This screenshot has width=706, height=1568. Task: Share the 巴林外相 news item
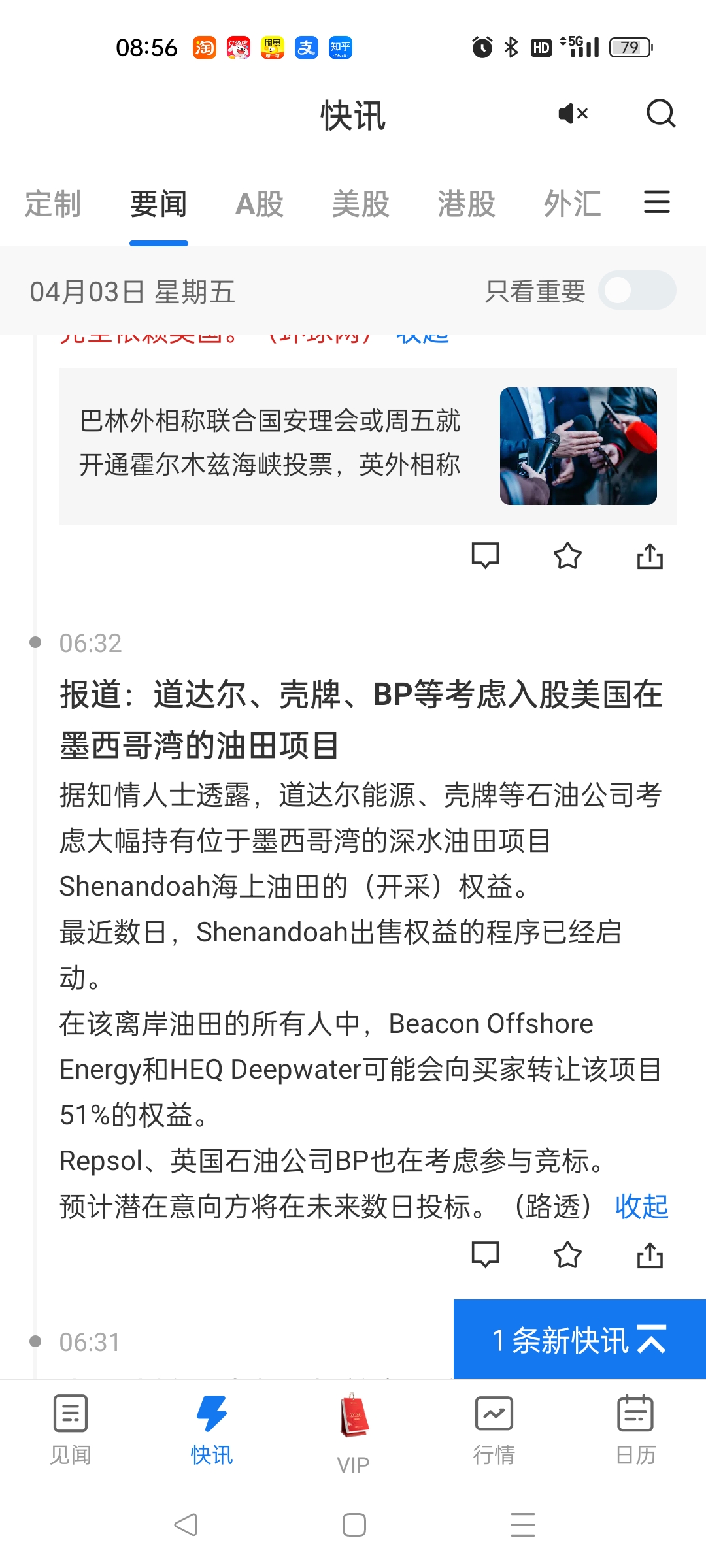coord(650,556)
